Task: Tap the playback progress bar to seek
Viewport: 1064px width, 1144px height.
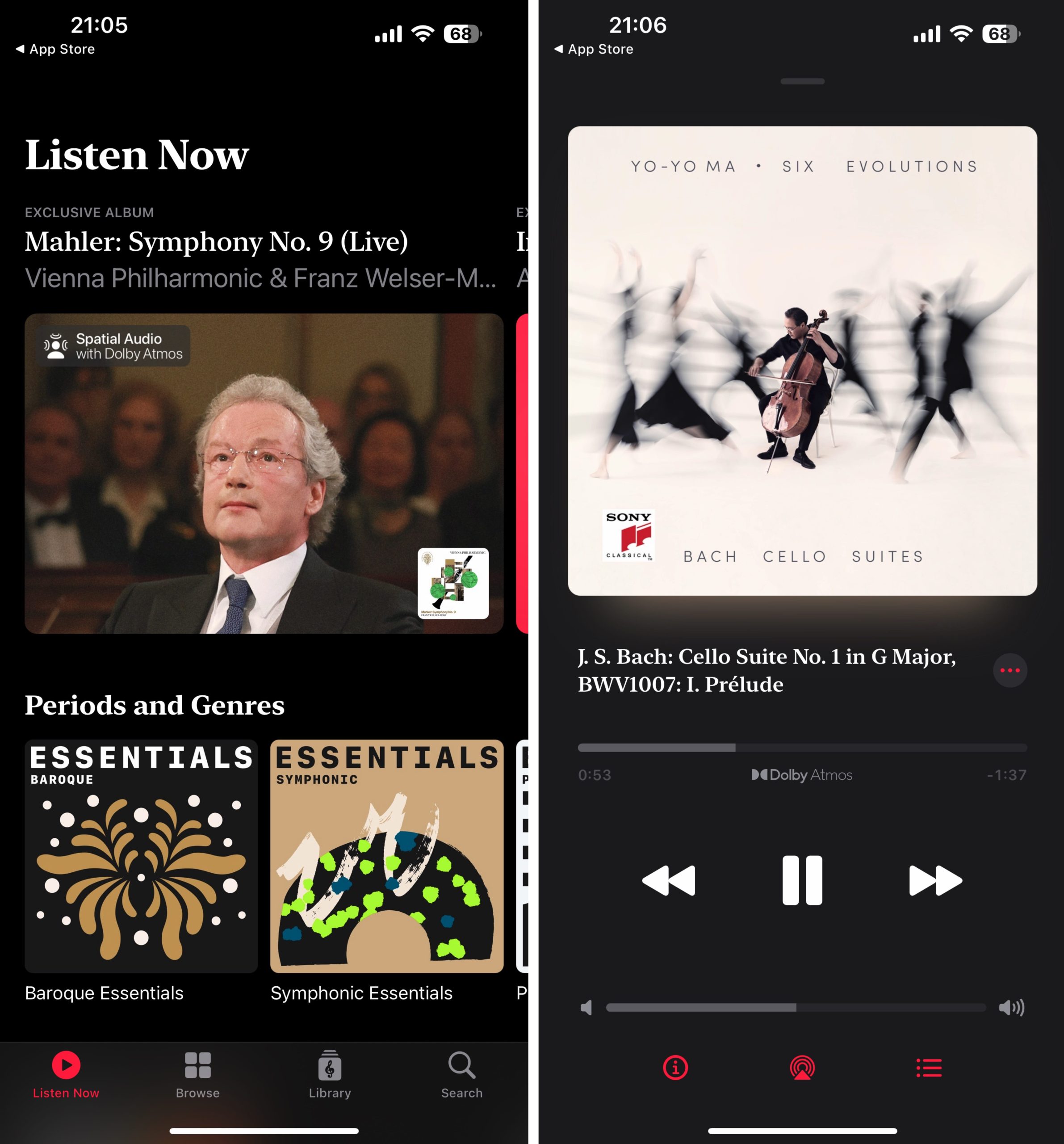Action: click(x=802, y=748)
